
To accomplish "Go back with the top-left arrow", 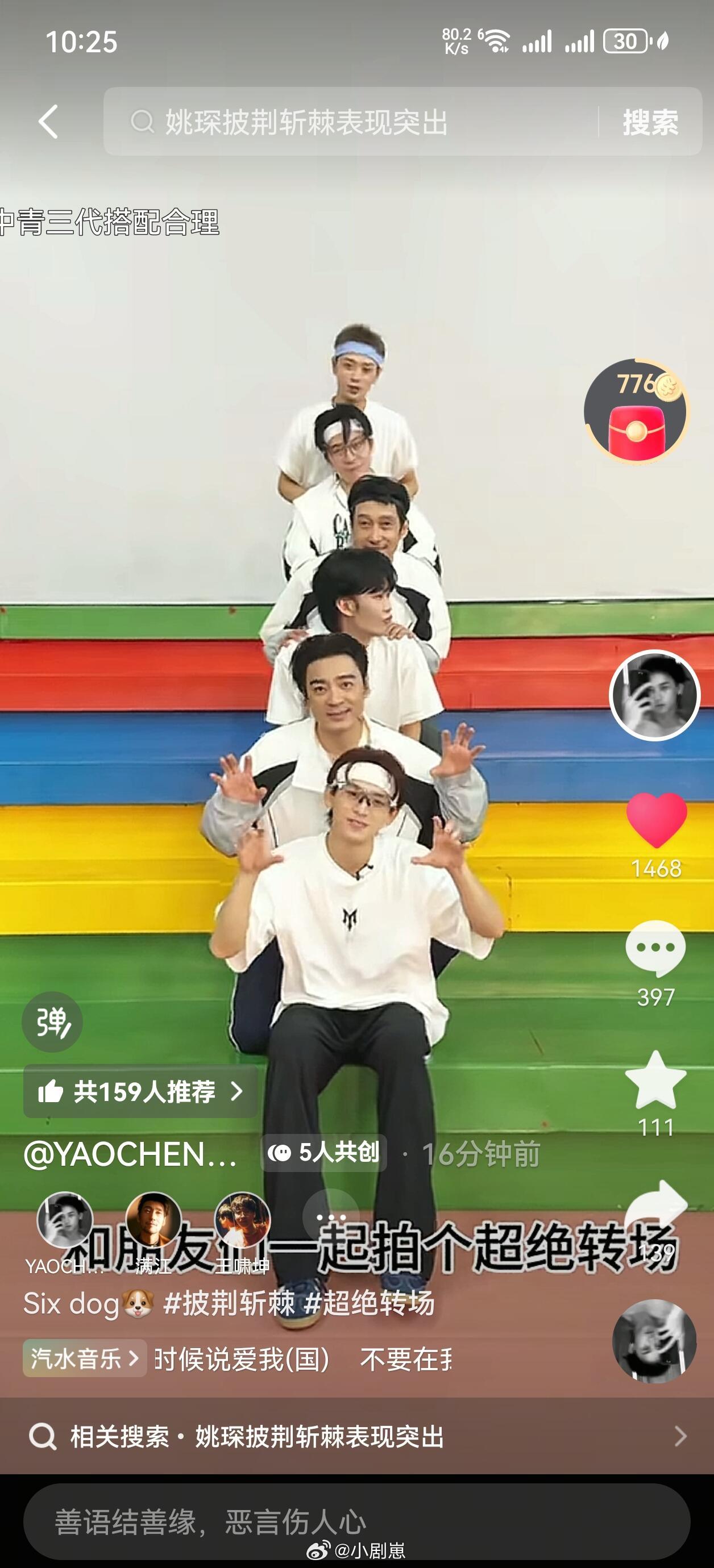I will [49, 122].
